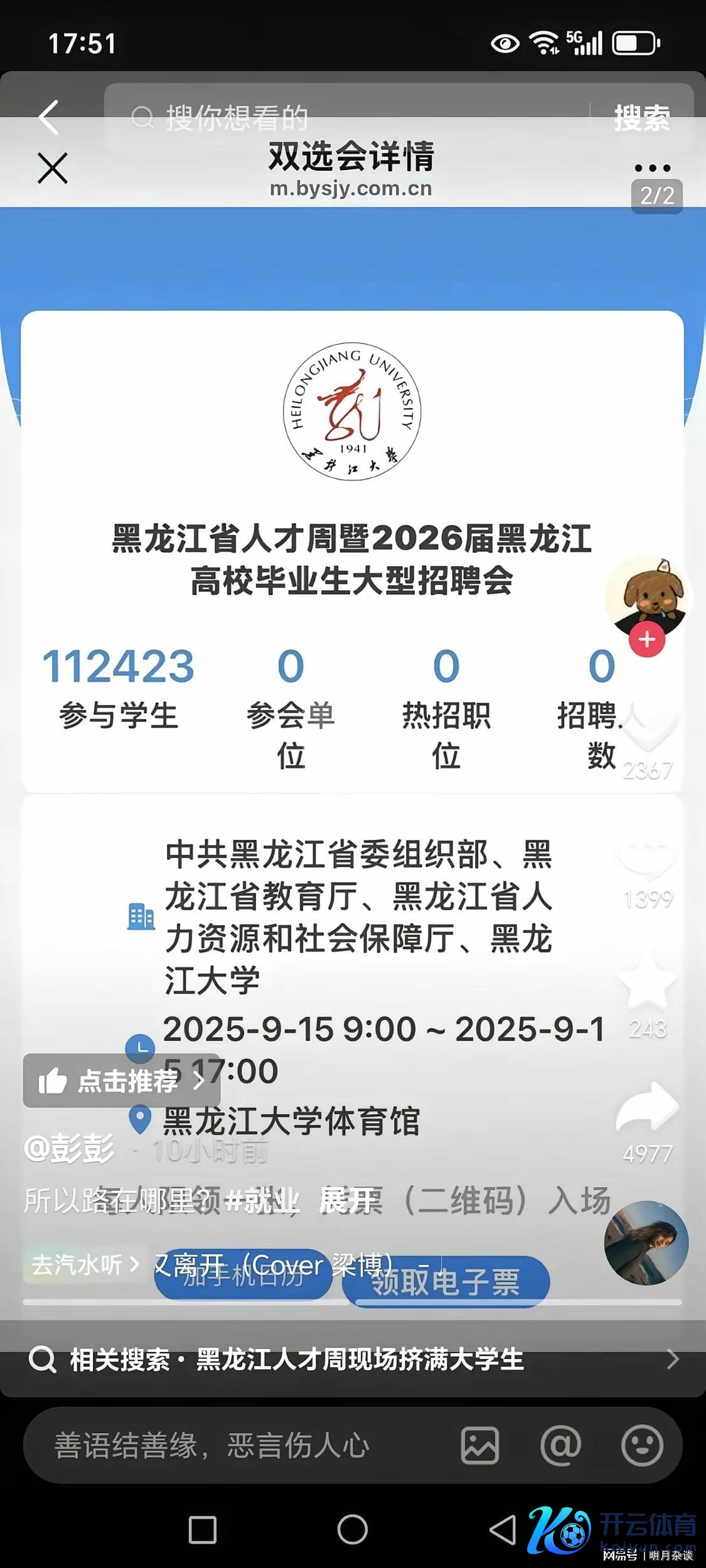This screenshot has width=706, height=1568.
Task: Go back using the top-left arrow
Action: [49, 117]
